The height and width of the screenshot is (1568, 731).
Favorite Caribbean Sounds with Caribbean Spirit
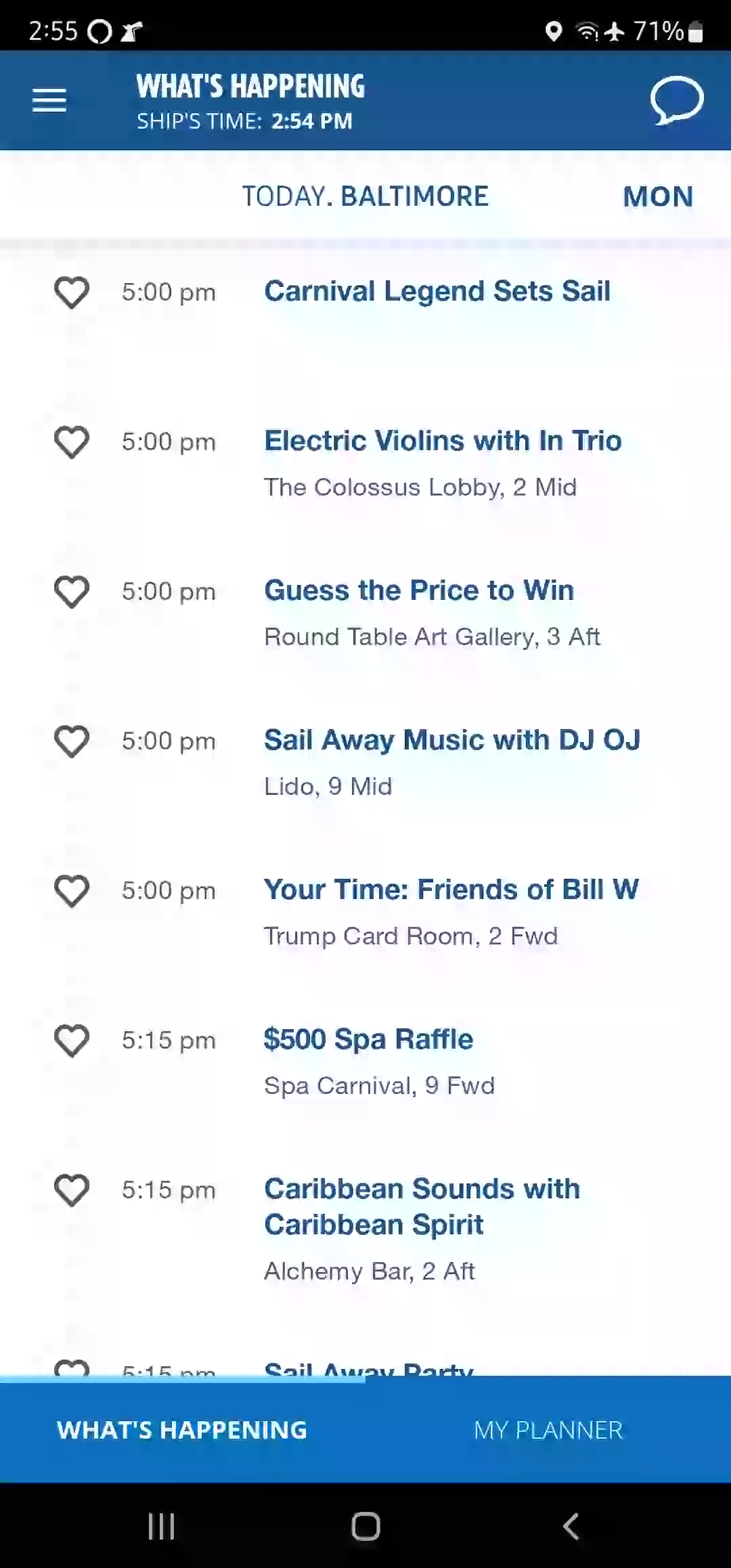[x=72, y=1190]
